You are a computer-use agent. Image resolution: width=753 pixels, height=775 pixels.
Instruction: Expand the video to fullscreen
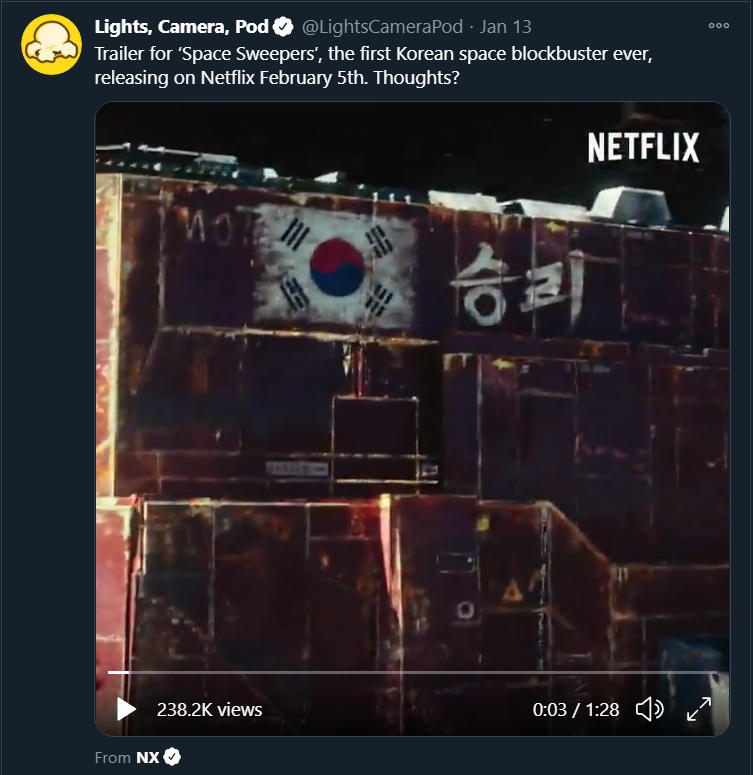(x=698, y=709)
